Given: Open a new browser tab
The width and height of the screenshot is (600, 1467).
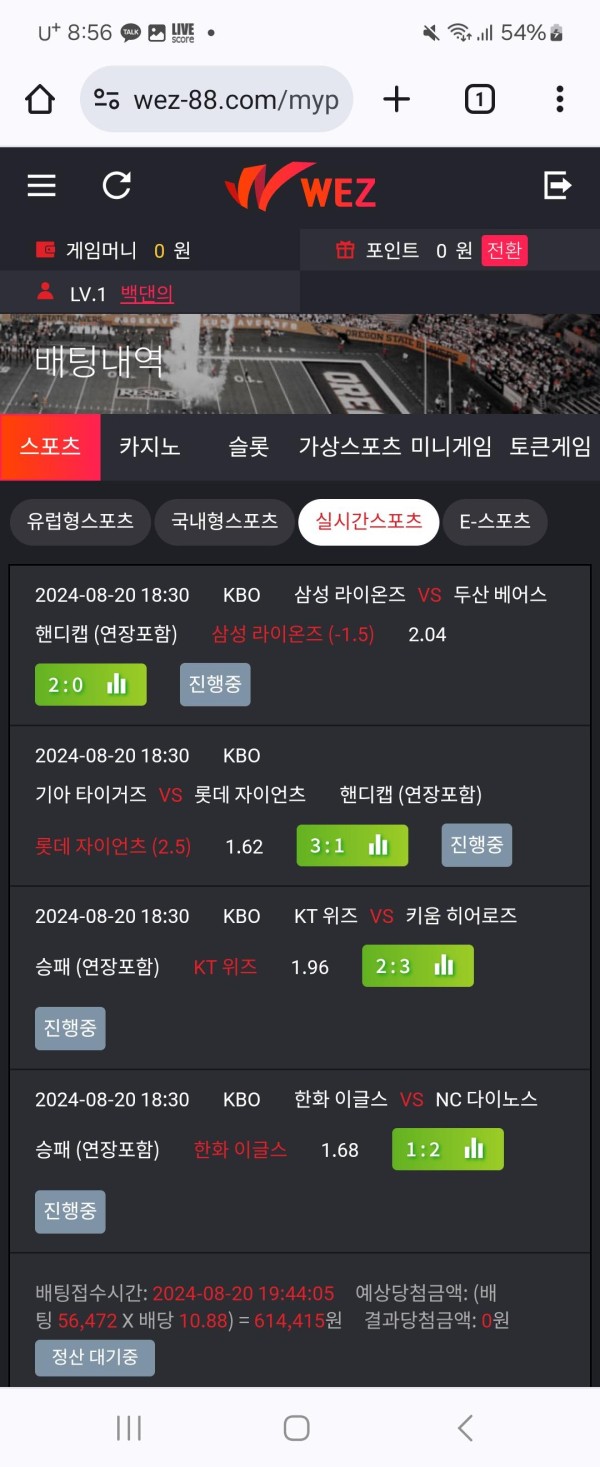Looking at the screenshot, I should click(396, 99).
